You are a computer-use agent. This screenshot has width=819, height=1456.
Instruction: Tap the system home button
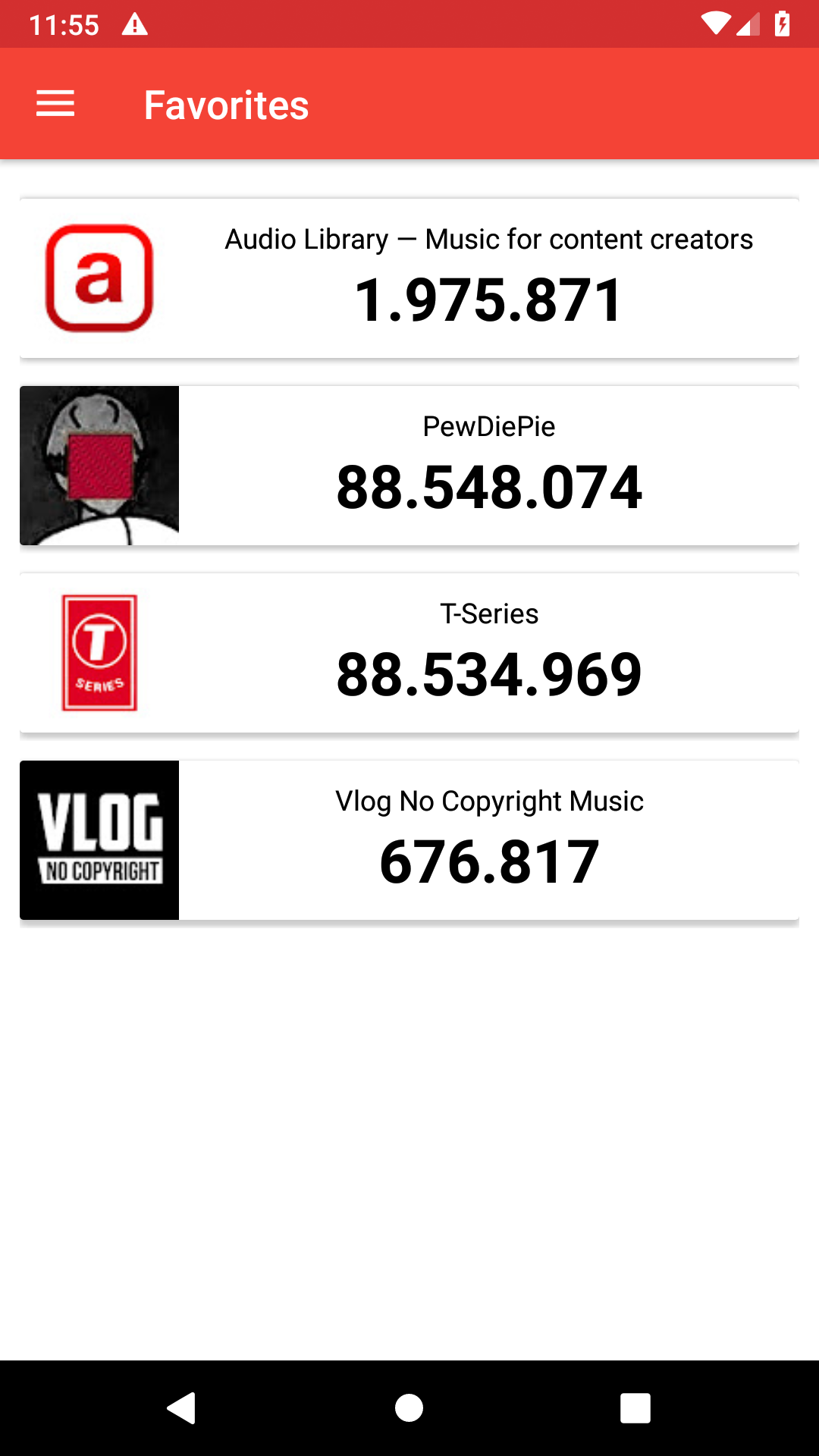(409, 1408)
